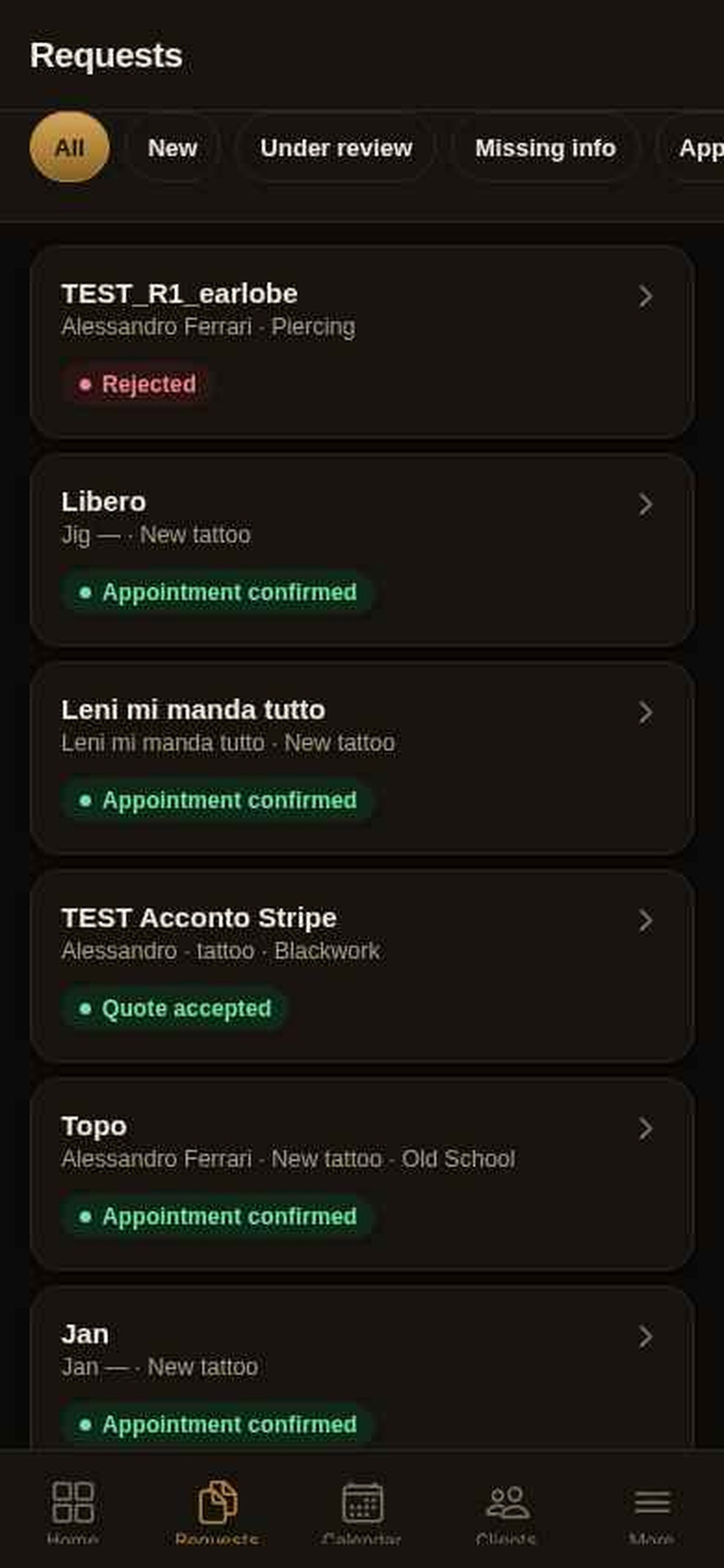Open the TEST_R1_earlobe request
This screenshot has width=724, height=1568.
click(x=362, y=341)
